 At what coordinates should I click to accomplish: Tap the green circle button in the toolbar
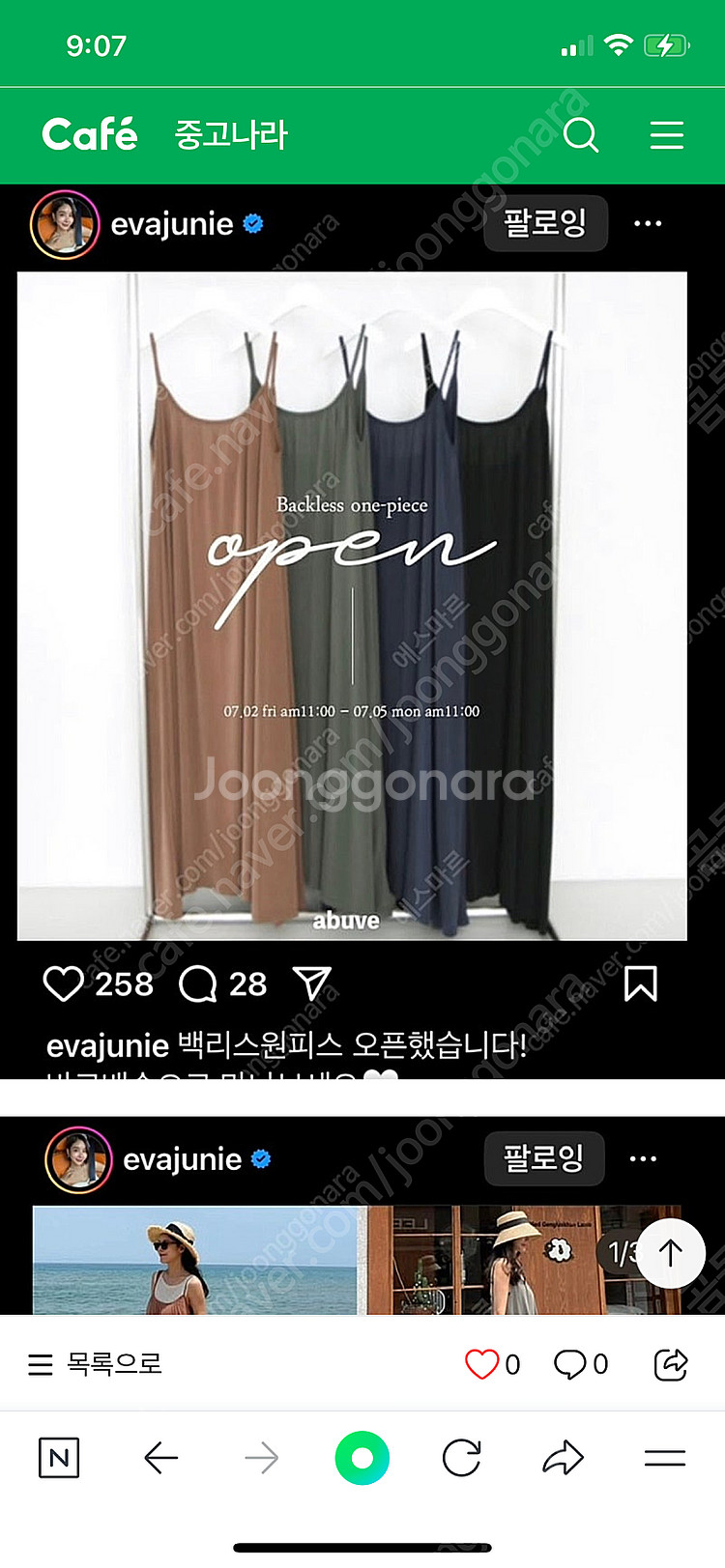[x=362, y=1458]
